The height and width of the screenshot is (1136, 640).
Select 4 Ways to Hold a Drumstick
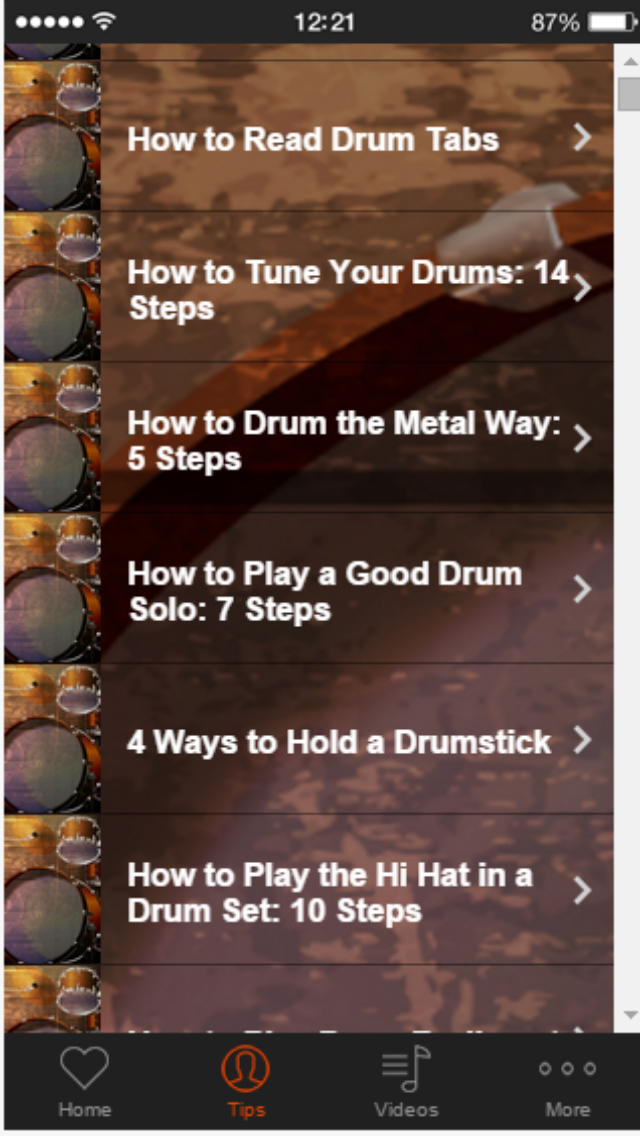pos(339,741)
